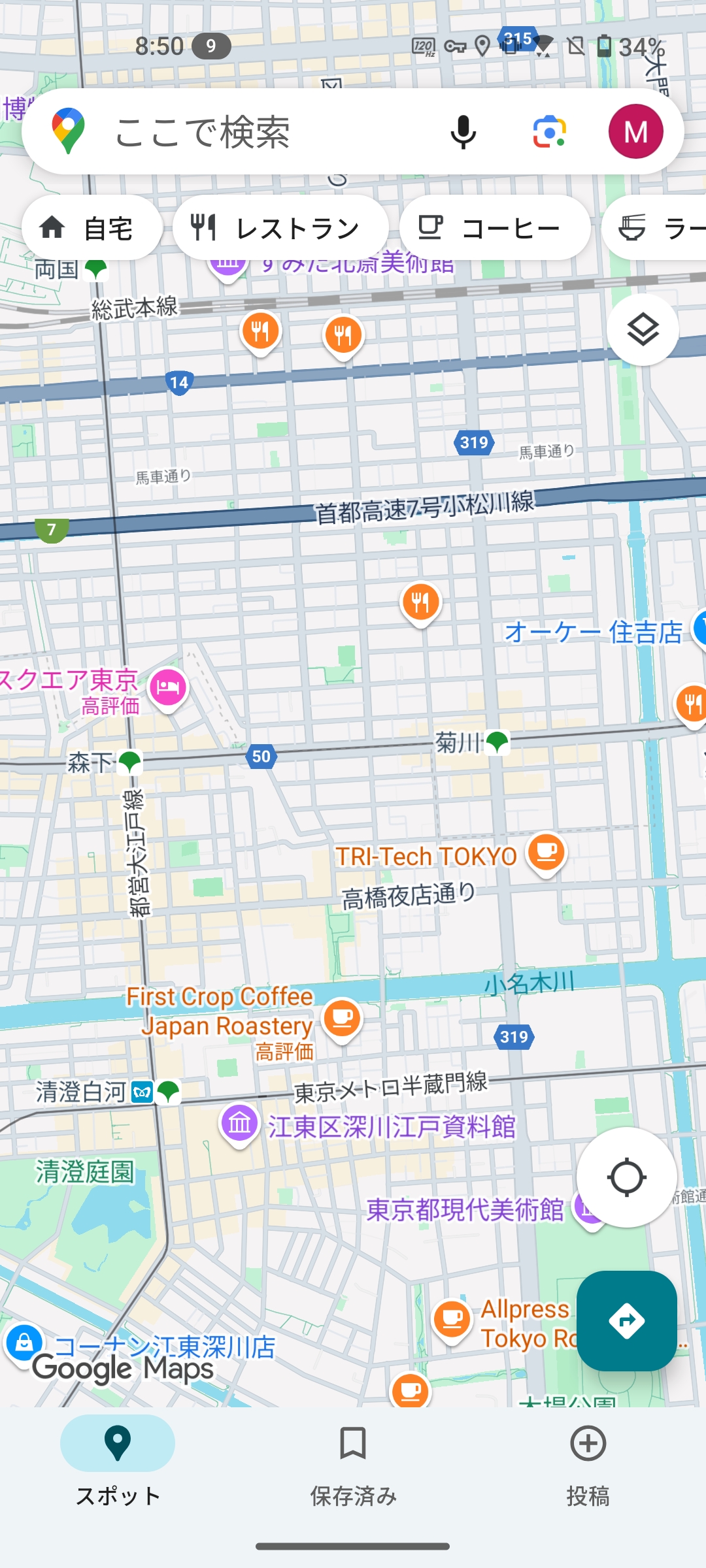Open the Allpress Tokyo cafe pin

tap(452, 1318)
